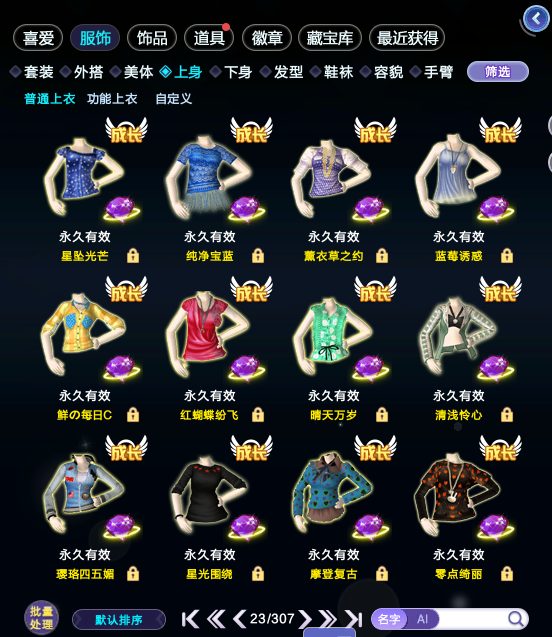Open the 道具 tab
Viewport: 552px width, 637px height.
[209, 38]
